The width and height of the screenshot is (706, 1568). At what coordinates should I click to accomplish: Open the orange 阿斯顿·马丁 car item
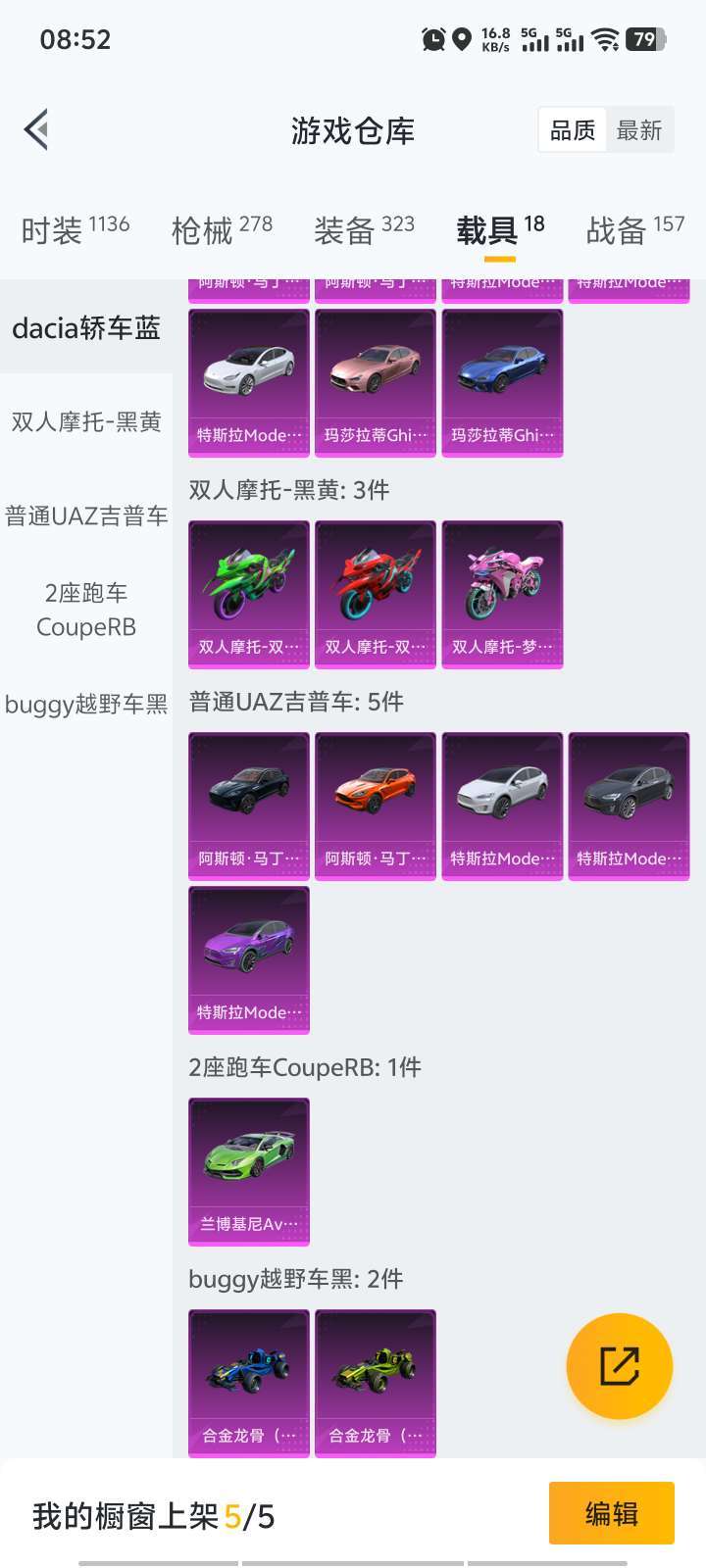coord(376,806)
